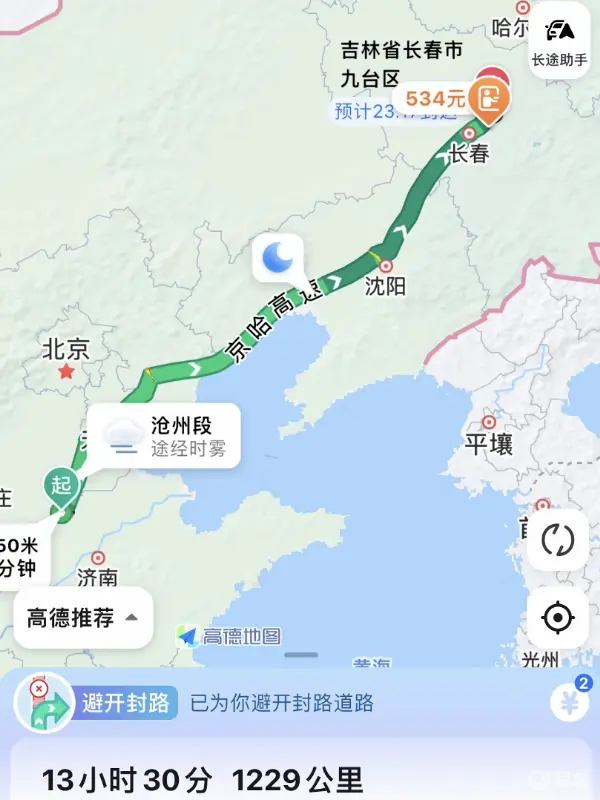Open the yuan coin icon with the 2 badge
This screenshot has width=600, height=800.
(569, 702)
